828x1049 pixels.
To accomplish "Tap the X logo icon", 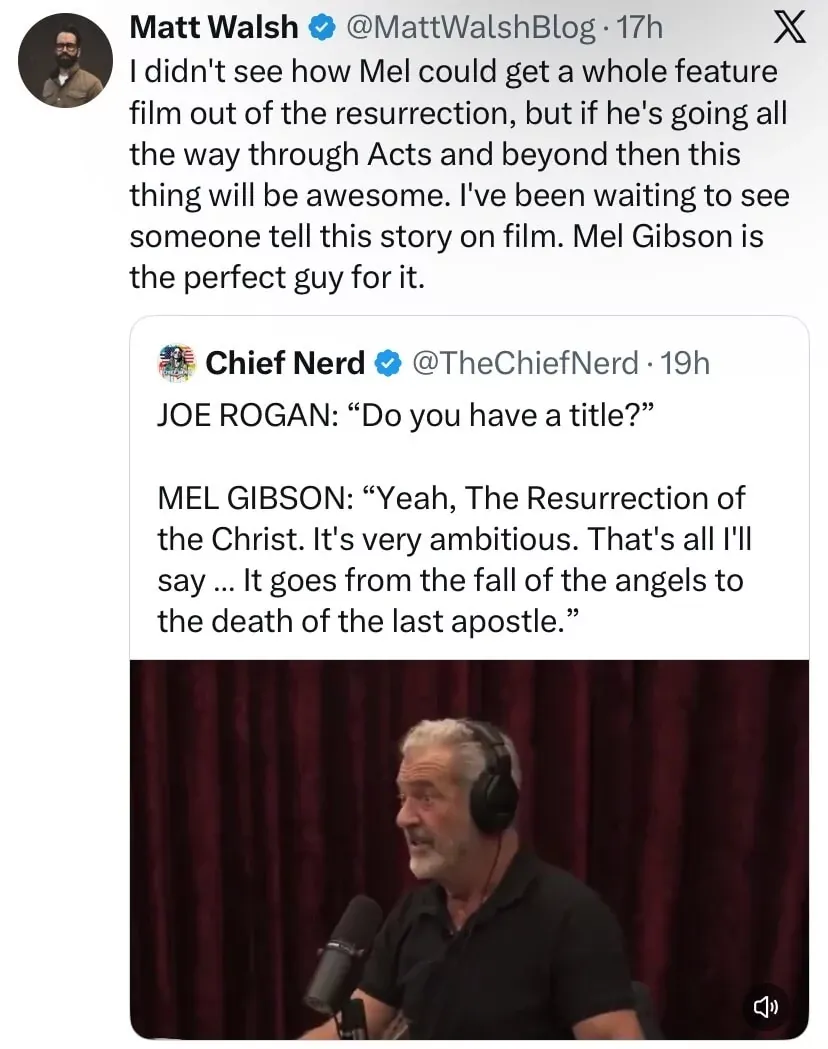I will [790, 29].
